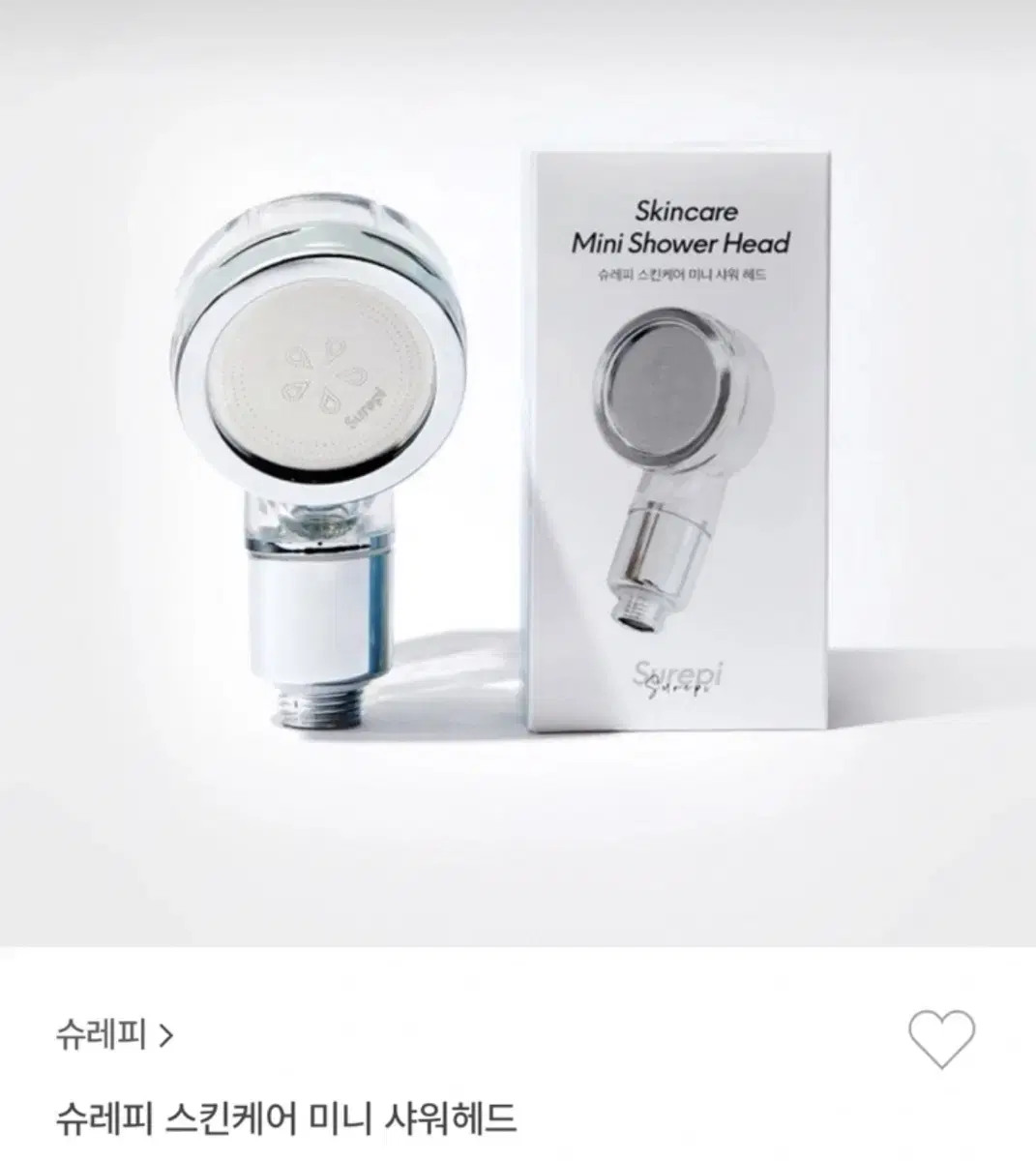Open the shower head product image

coord(518,473)
